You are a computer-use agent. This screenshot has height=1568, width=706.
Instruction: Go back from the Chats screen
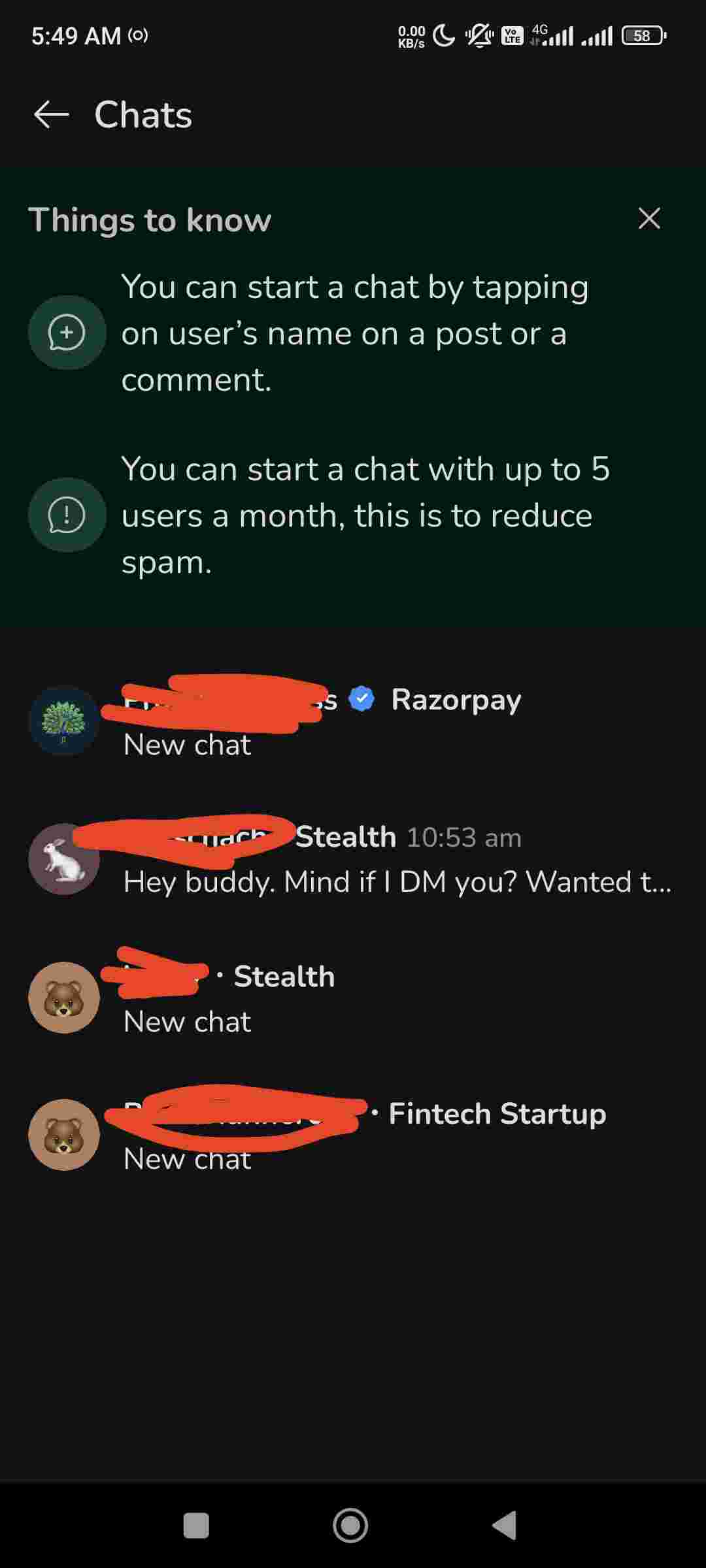51,115
